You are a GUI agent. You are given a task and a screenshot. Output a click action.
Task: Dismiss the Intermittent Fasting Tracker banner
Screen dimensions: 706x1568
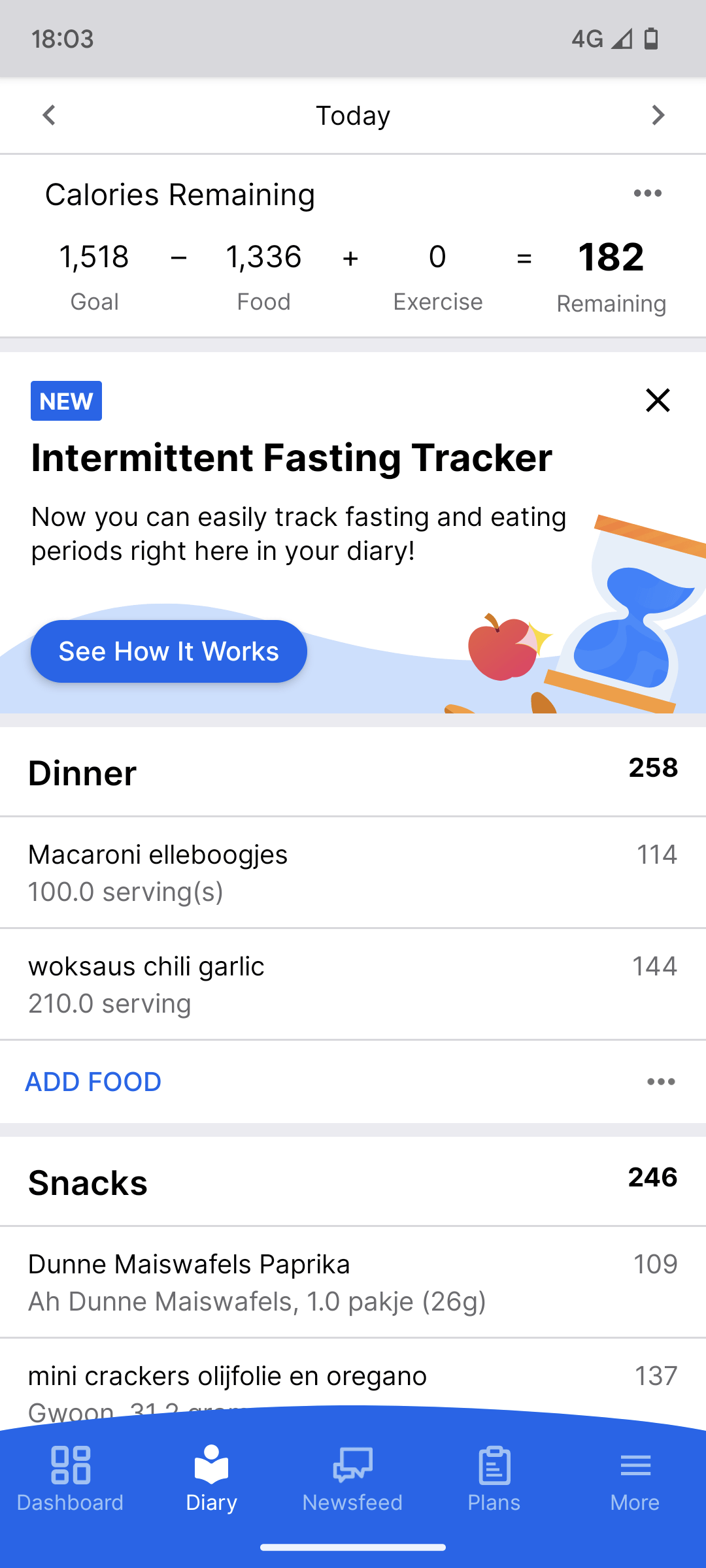(658, 400)
